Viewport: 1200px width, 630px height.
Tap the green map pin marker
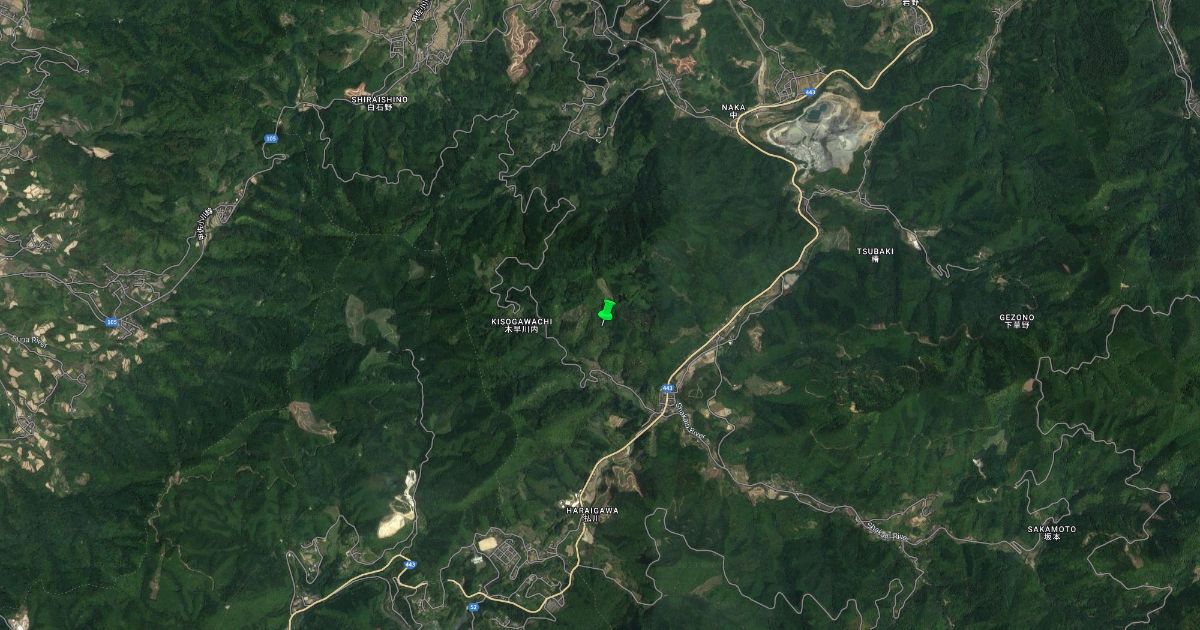pyautogui.click(x=606, y=310)
